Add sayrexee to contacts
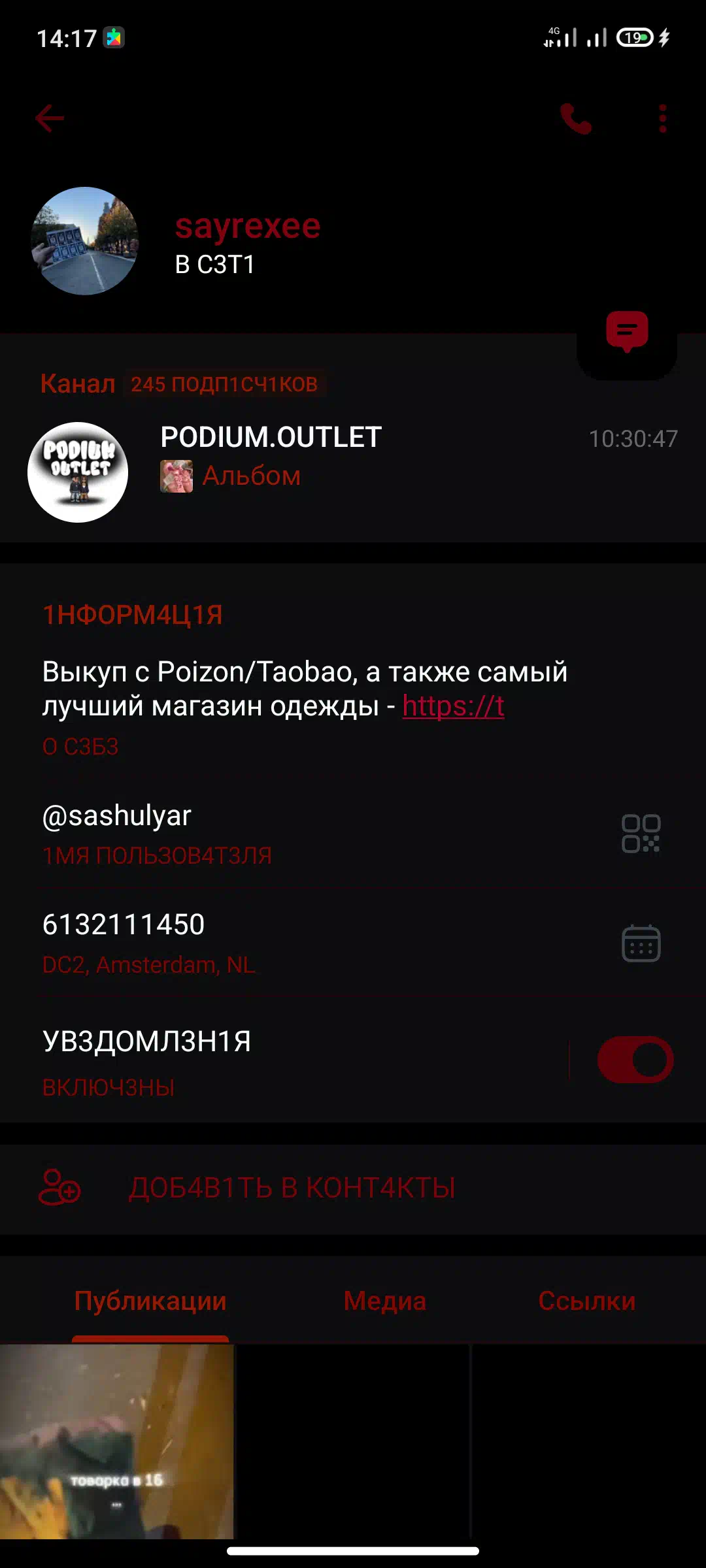706x1568 pixels. 353,1188
